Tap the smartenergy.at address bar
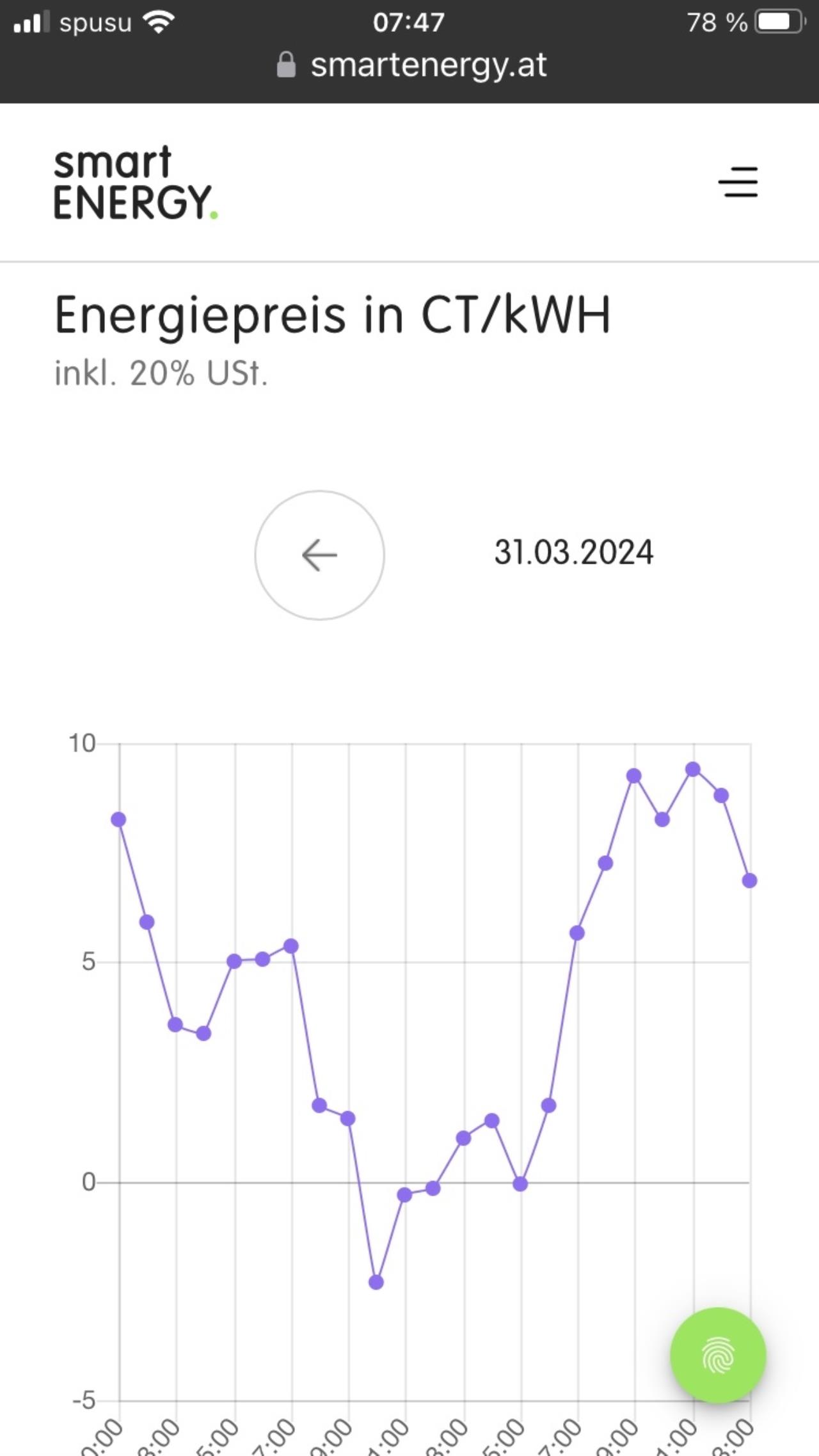819x1456 pixels. (x=411, y=65)
